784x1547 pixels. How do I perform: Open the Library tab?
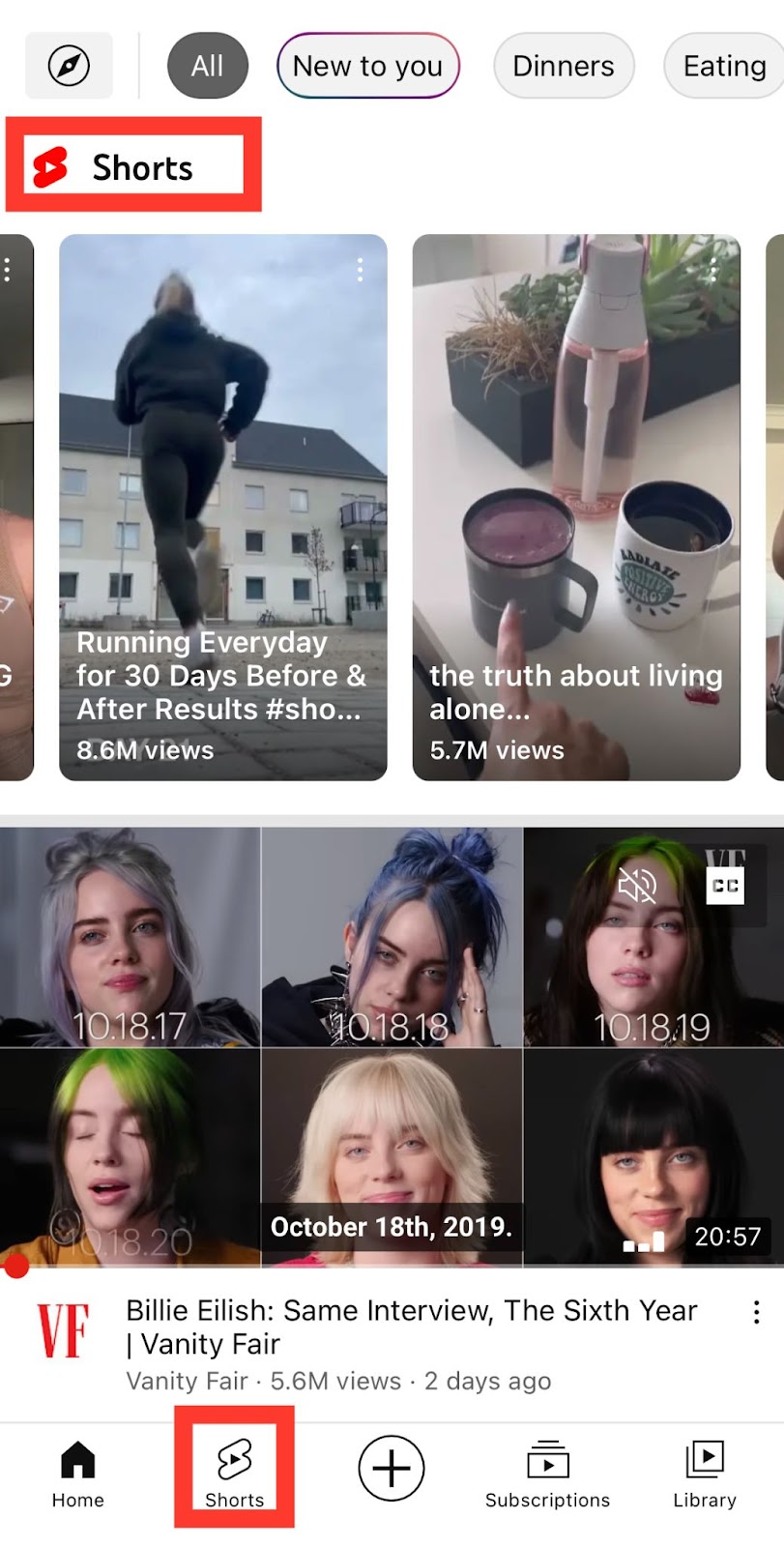pyautogui.click(x=705, y=1474)
